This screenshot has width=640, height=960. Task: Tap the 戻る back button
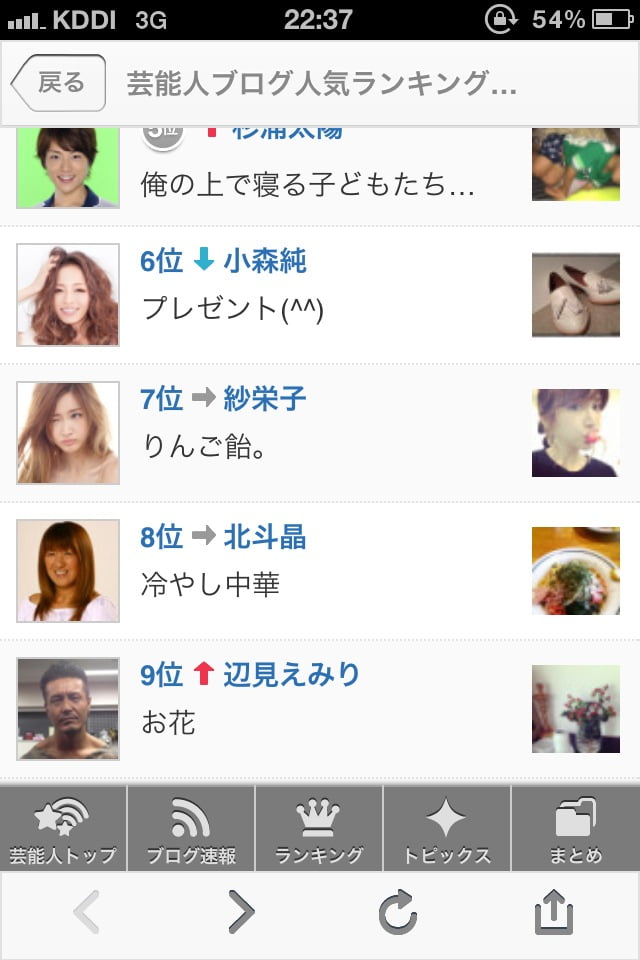pyautogui.click(x=58, y=83)
